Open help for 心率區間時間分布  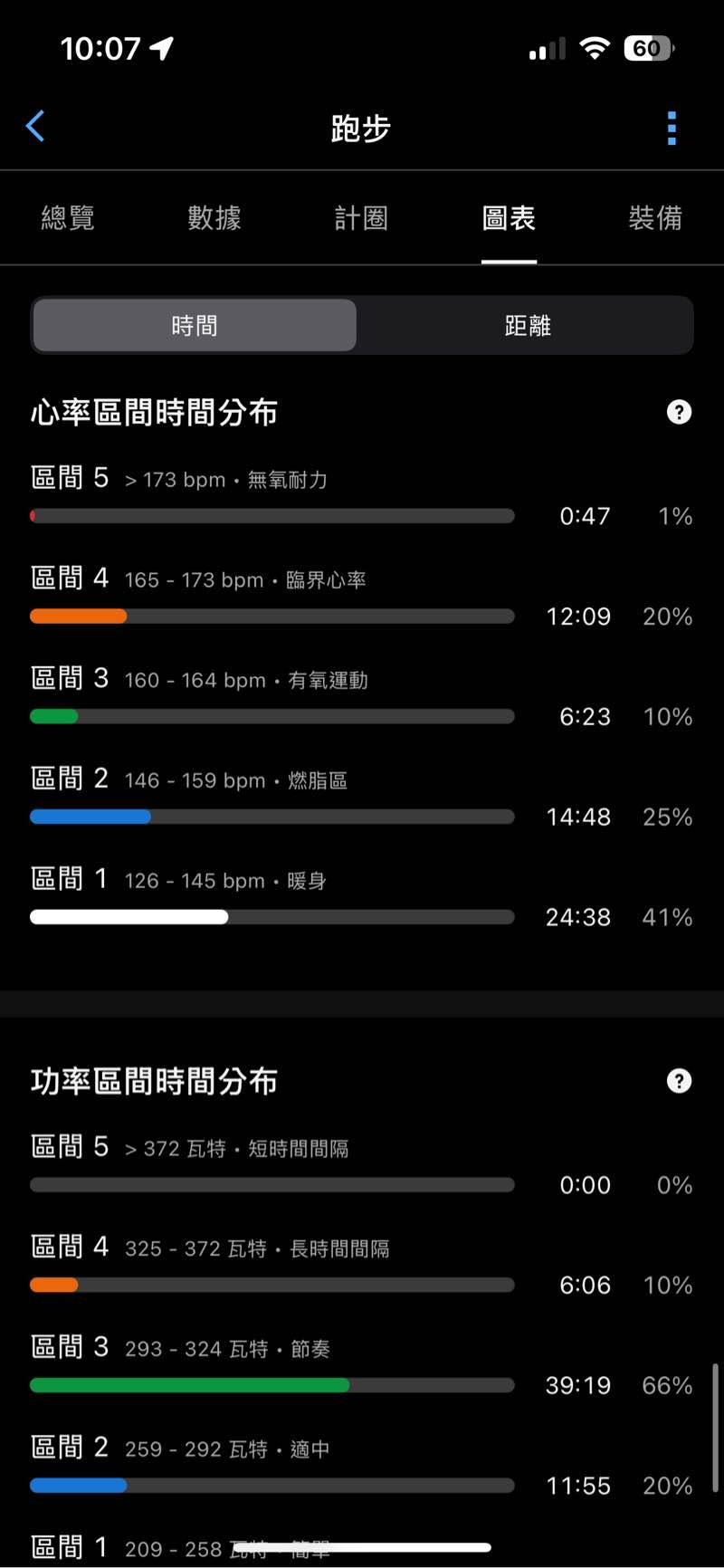[679, 413]
